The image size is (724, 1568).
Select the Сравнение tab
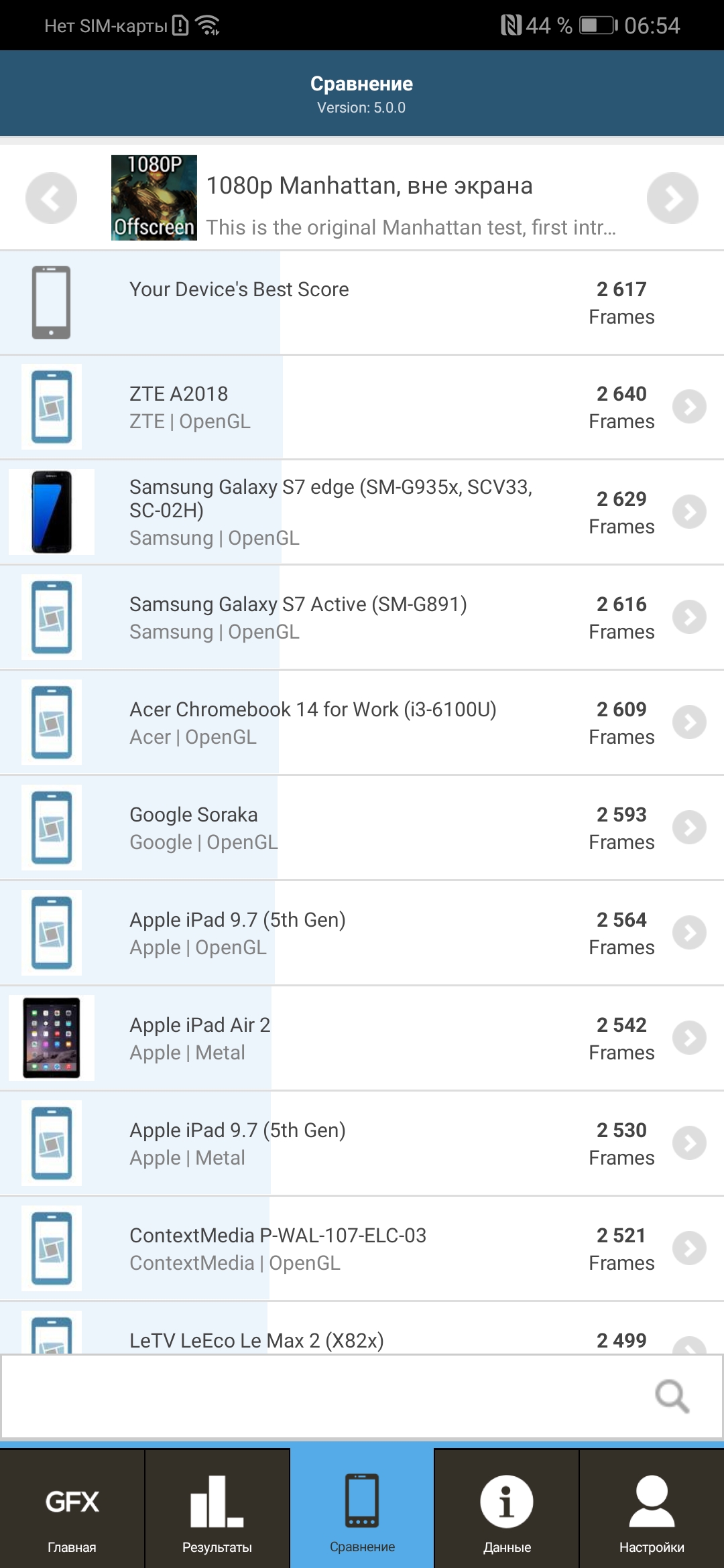(x=362, y=1509)
